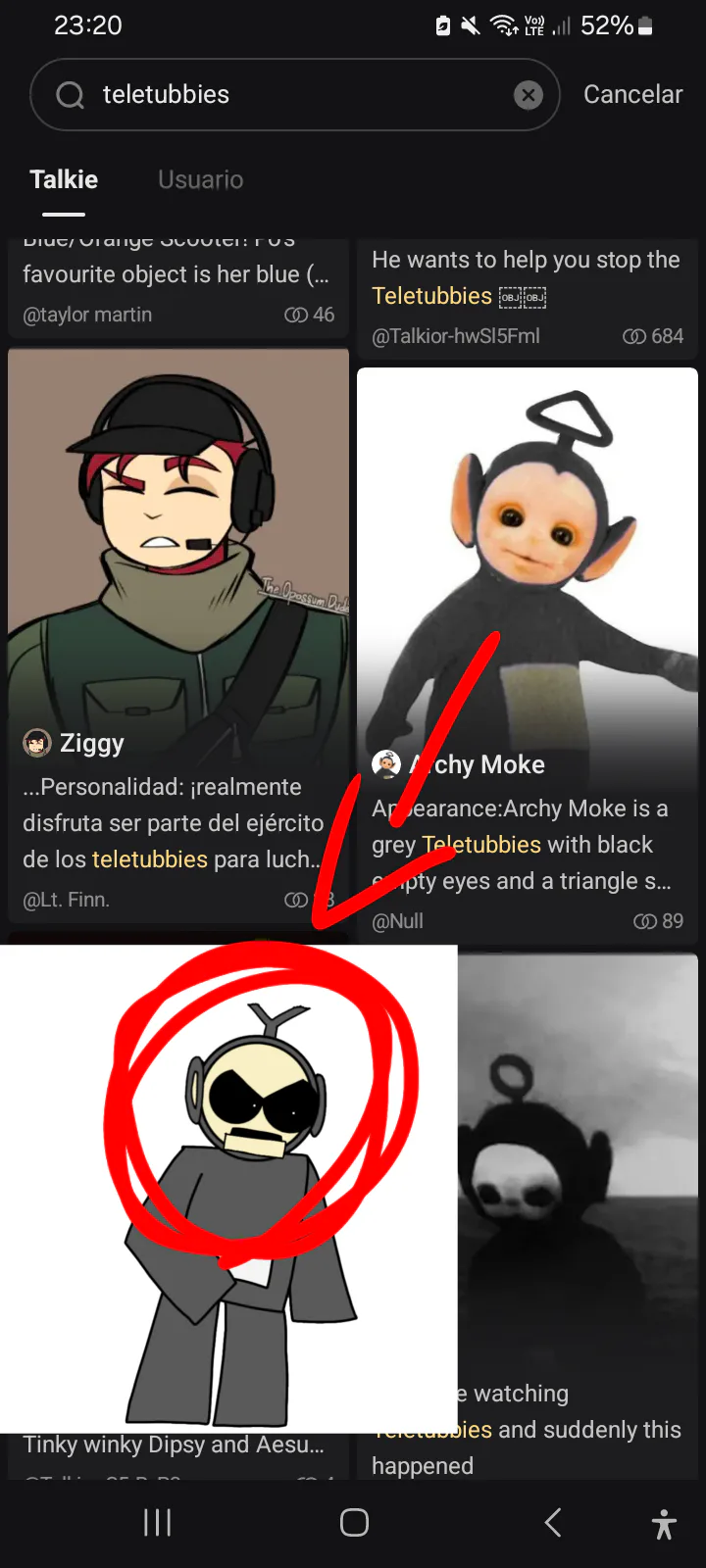Switch to the Usuario tab
The image size is (706, 1568).
[x=200, y=180]
